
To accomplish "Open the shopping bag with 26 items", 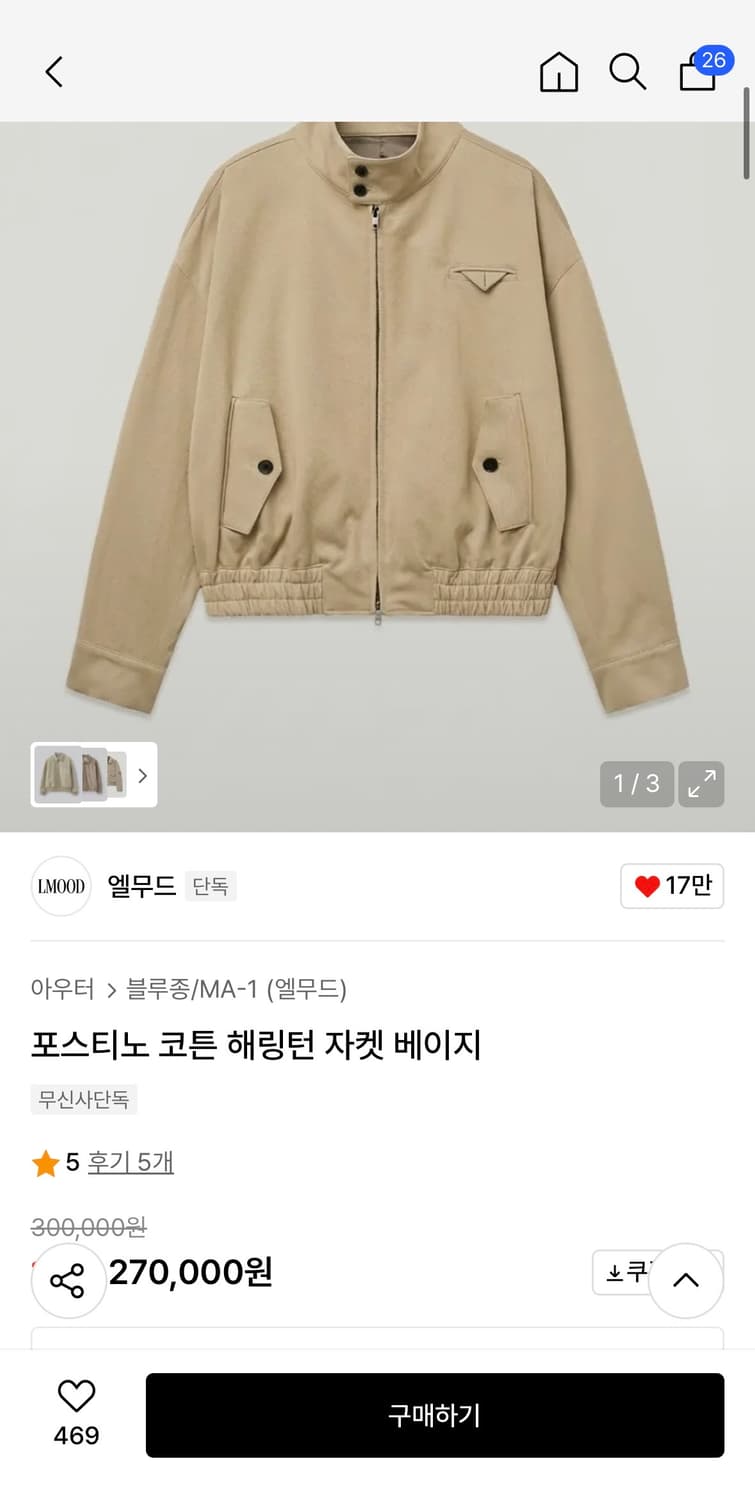I will coord(695,72).
